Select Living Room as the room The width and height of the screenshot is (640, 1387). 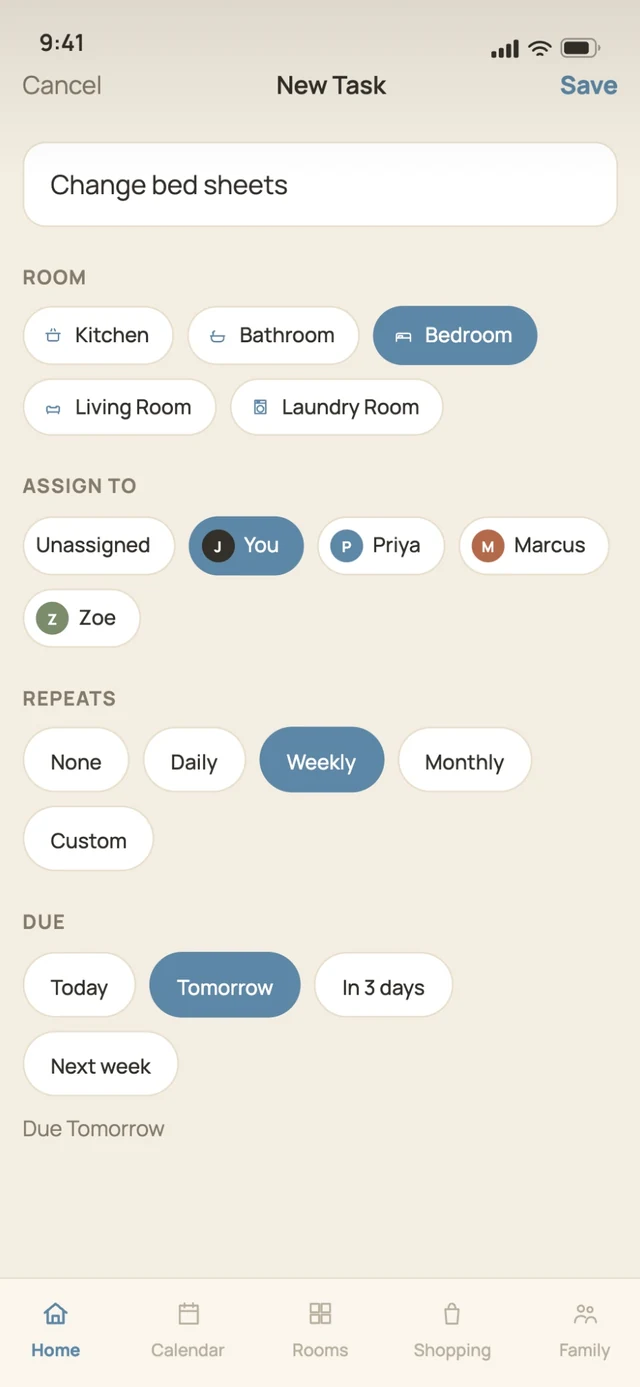119,407
